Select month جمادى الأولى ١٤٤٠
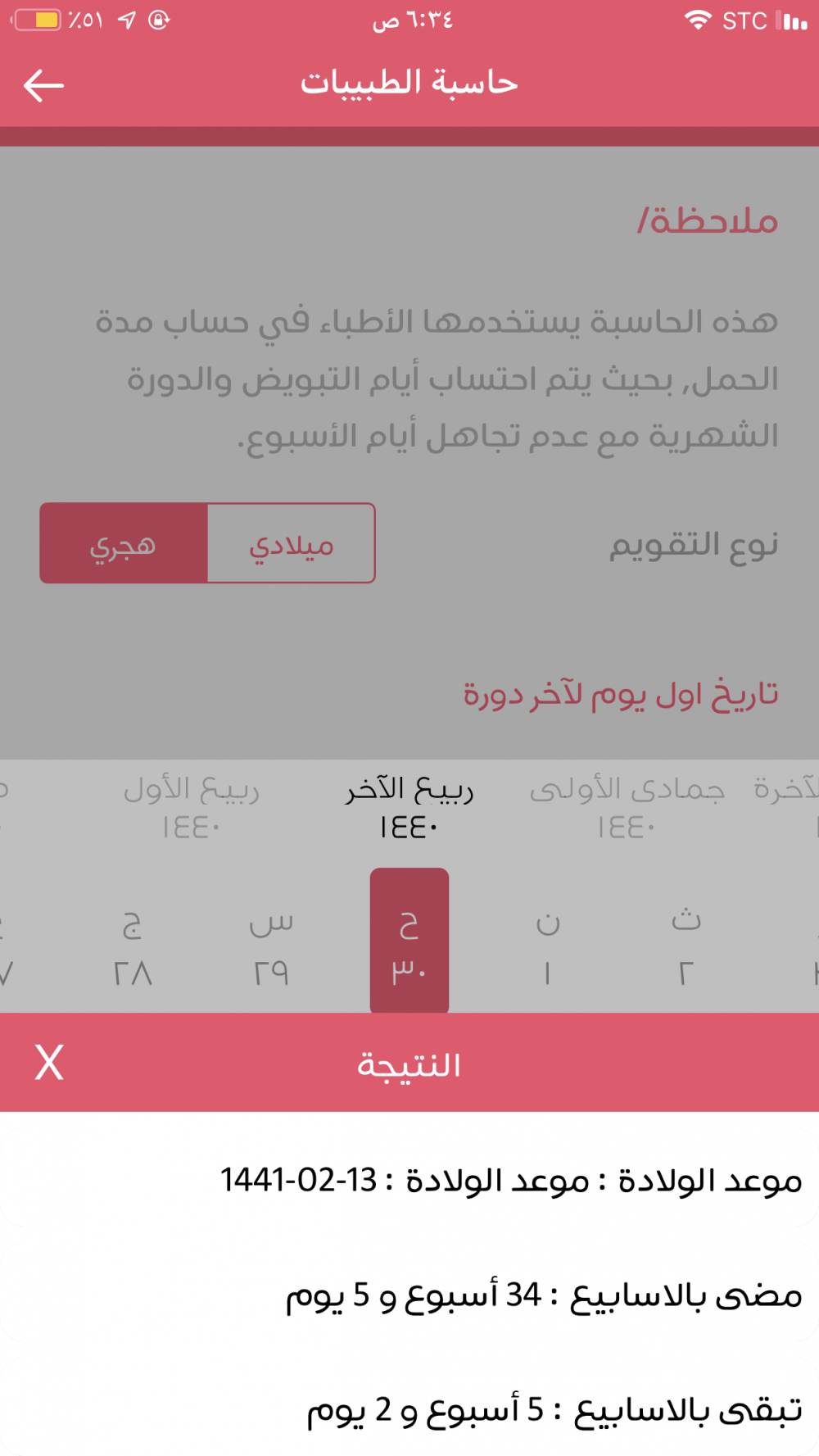819x1456 pixels. coord(627,807)
